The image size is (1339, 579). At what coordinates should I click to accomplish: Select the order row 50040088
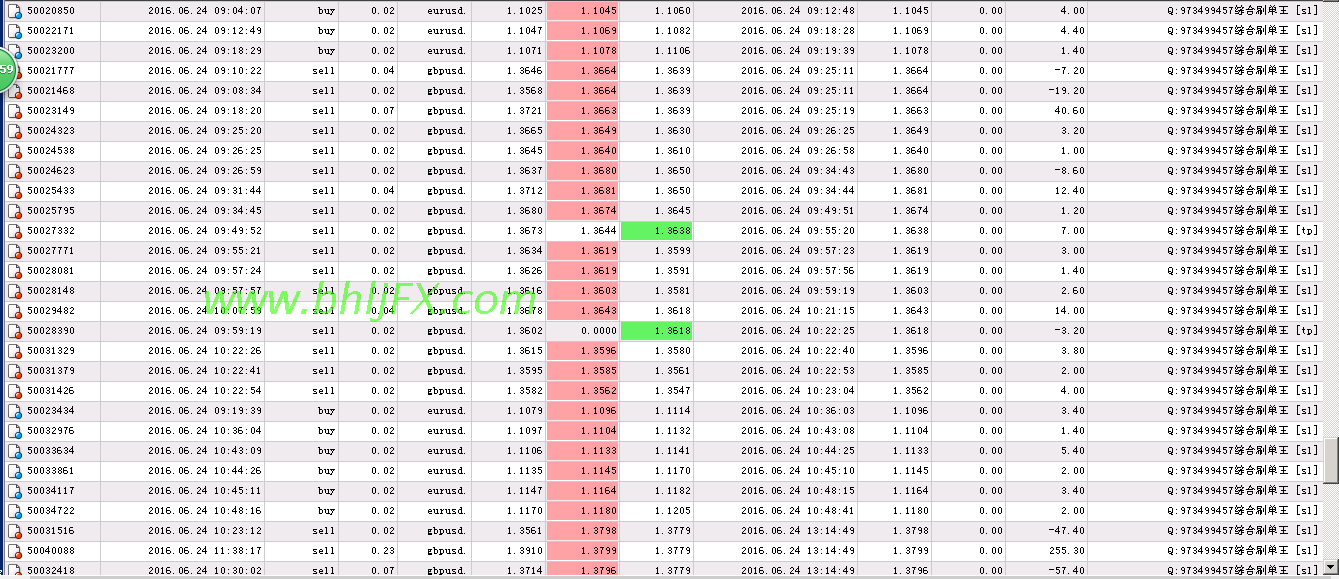pos(662,551)
